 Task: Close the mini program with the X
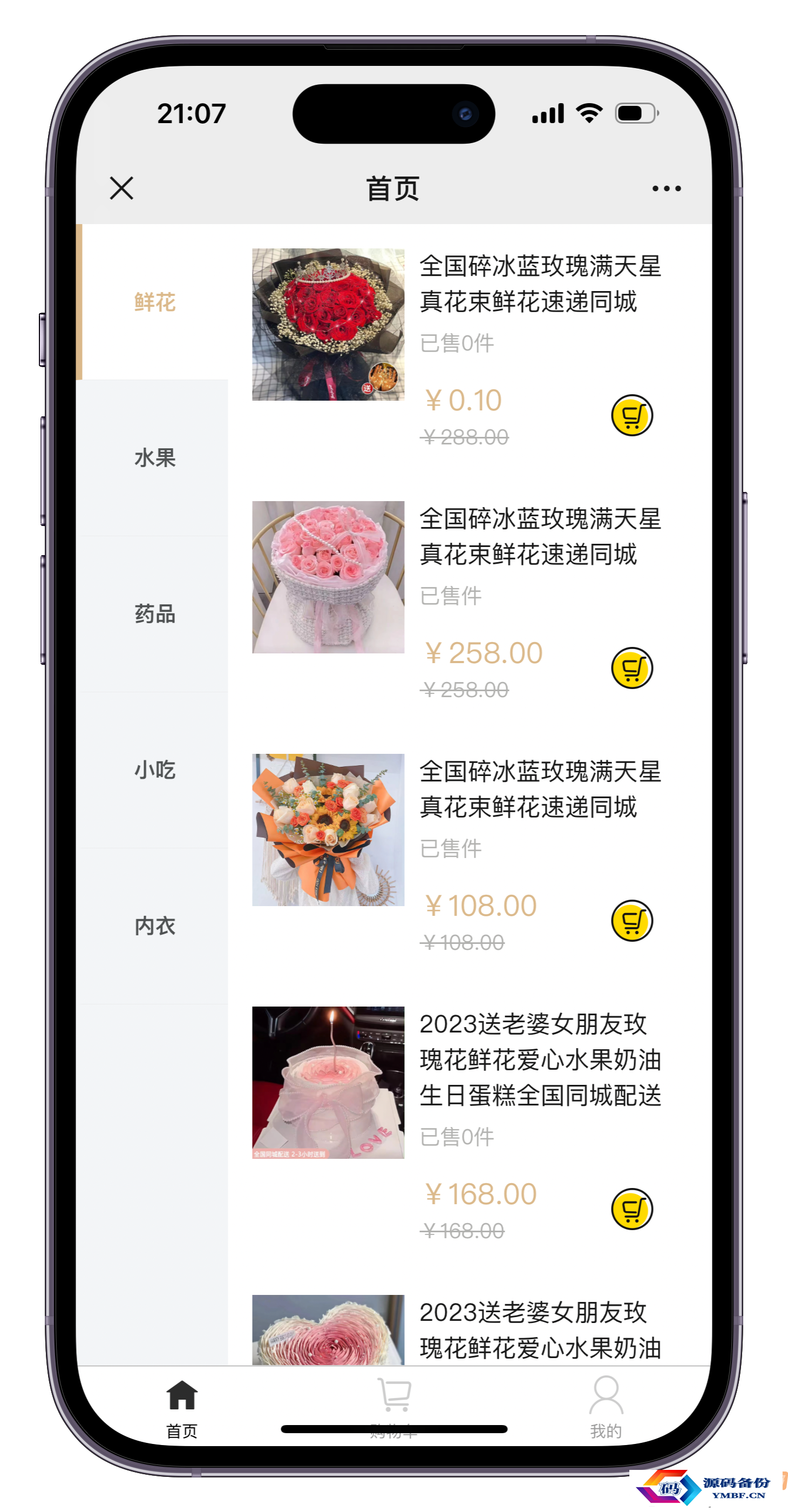(121, 188)
